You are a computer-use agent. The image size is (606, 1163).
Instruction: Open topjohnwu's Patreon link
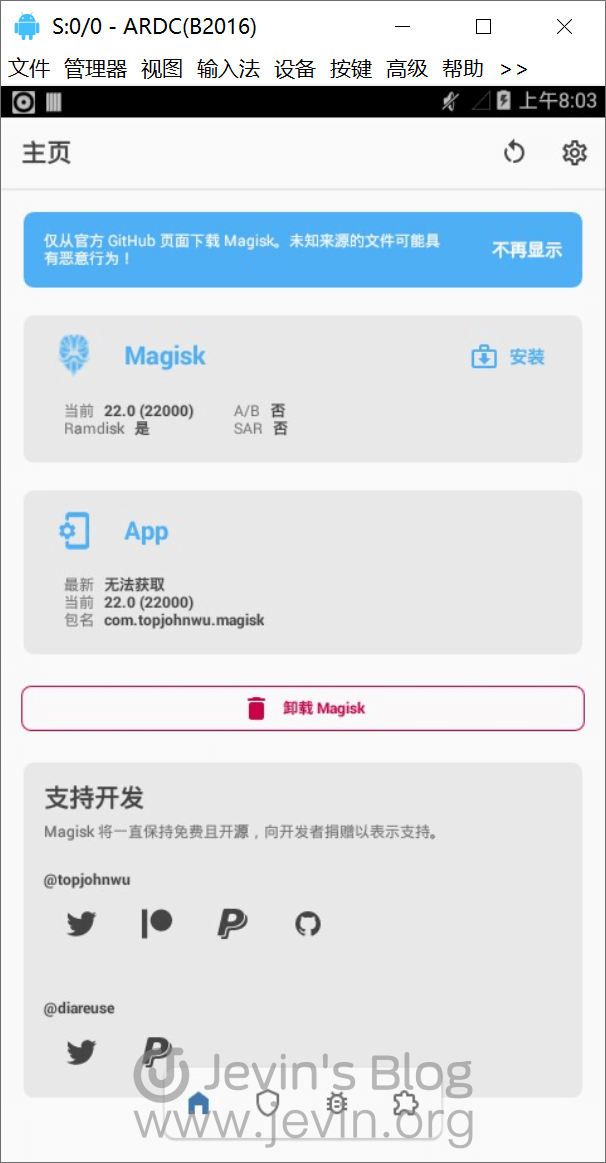tap(157, 924)
